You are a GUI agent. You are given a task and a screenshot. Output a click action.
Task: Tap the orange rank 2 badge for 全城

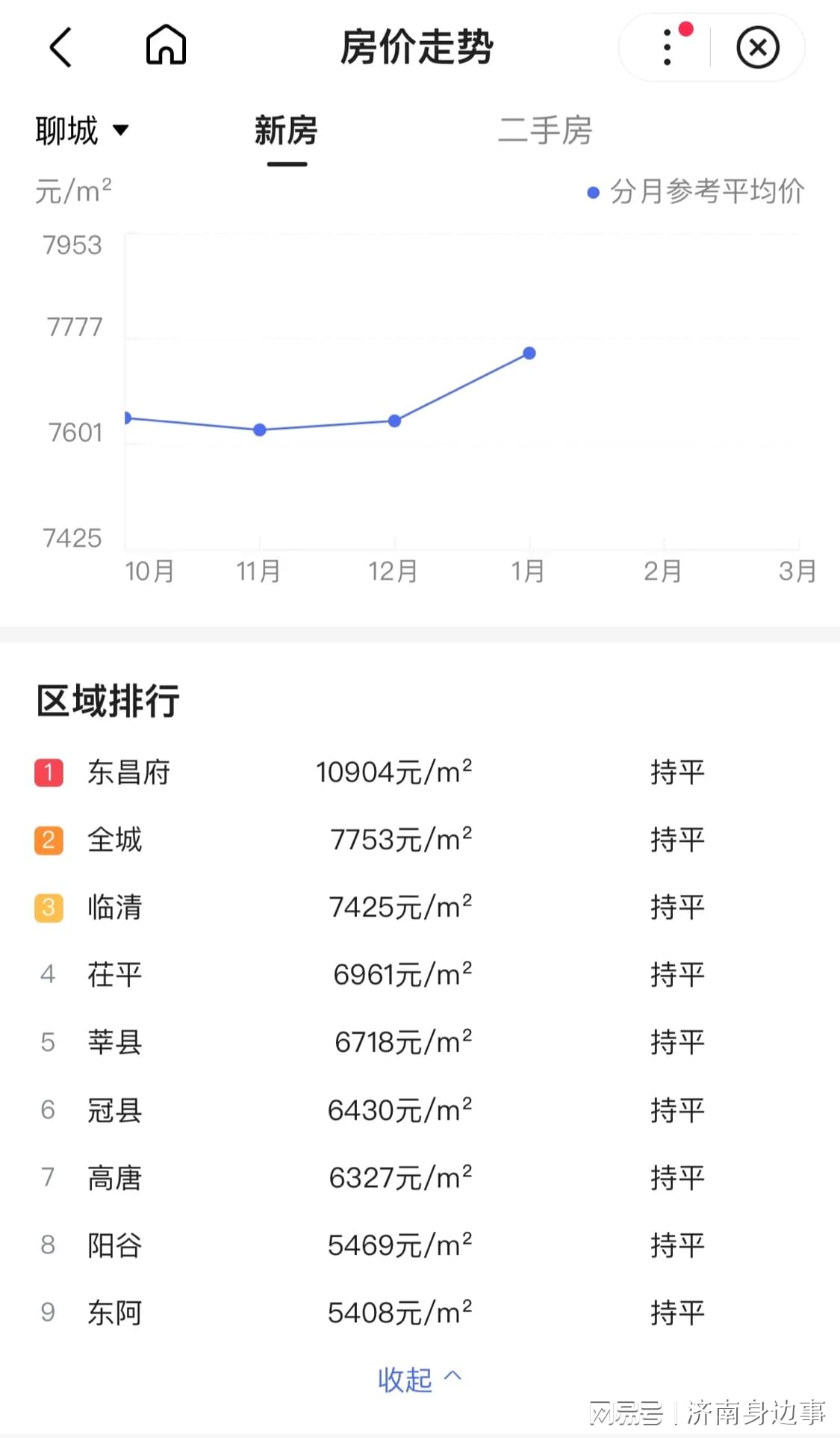tap(48, 840)
